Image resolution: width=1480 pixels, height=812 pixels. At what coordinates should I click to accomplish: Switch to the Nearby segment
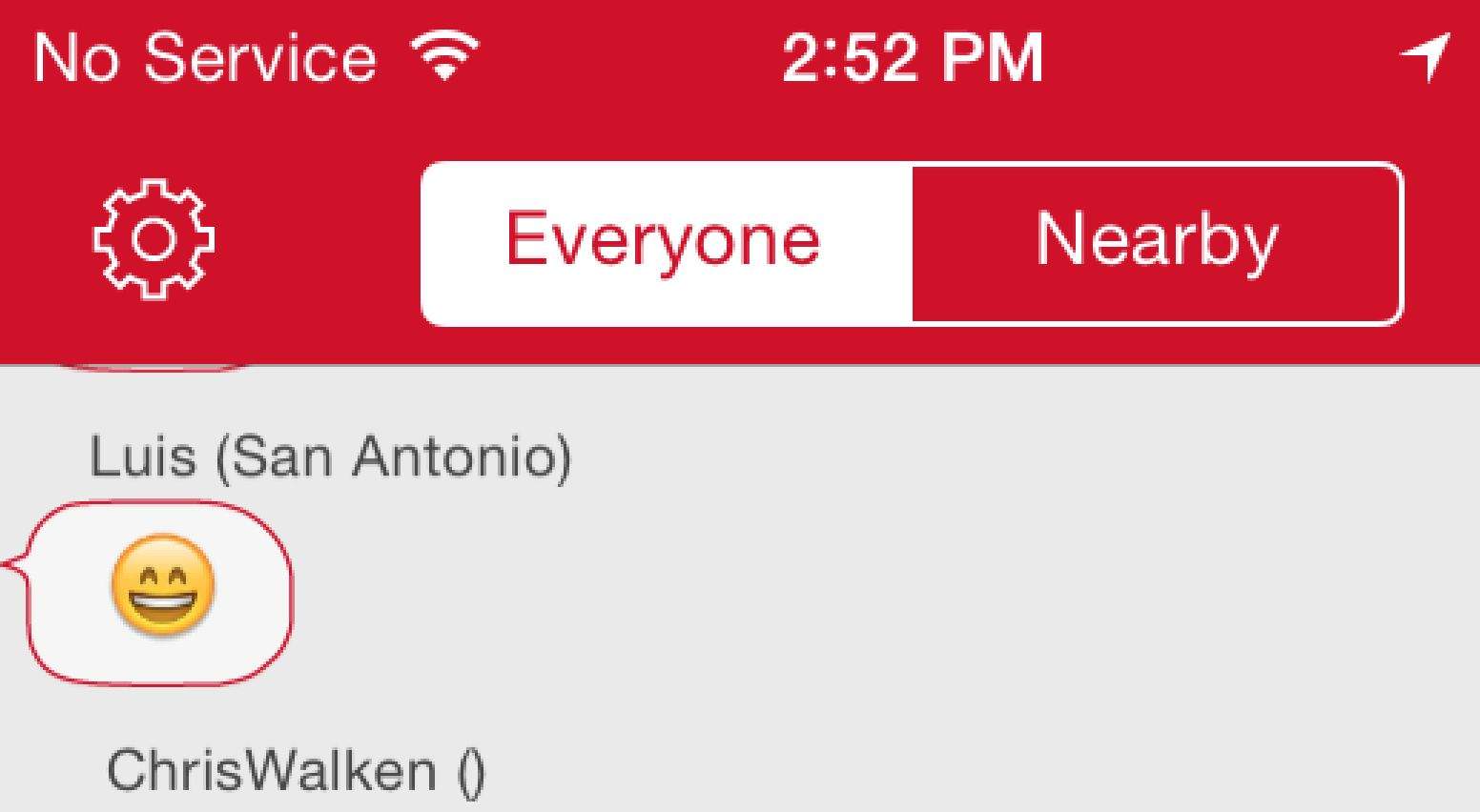coord(1157,243)
